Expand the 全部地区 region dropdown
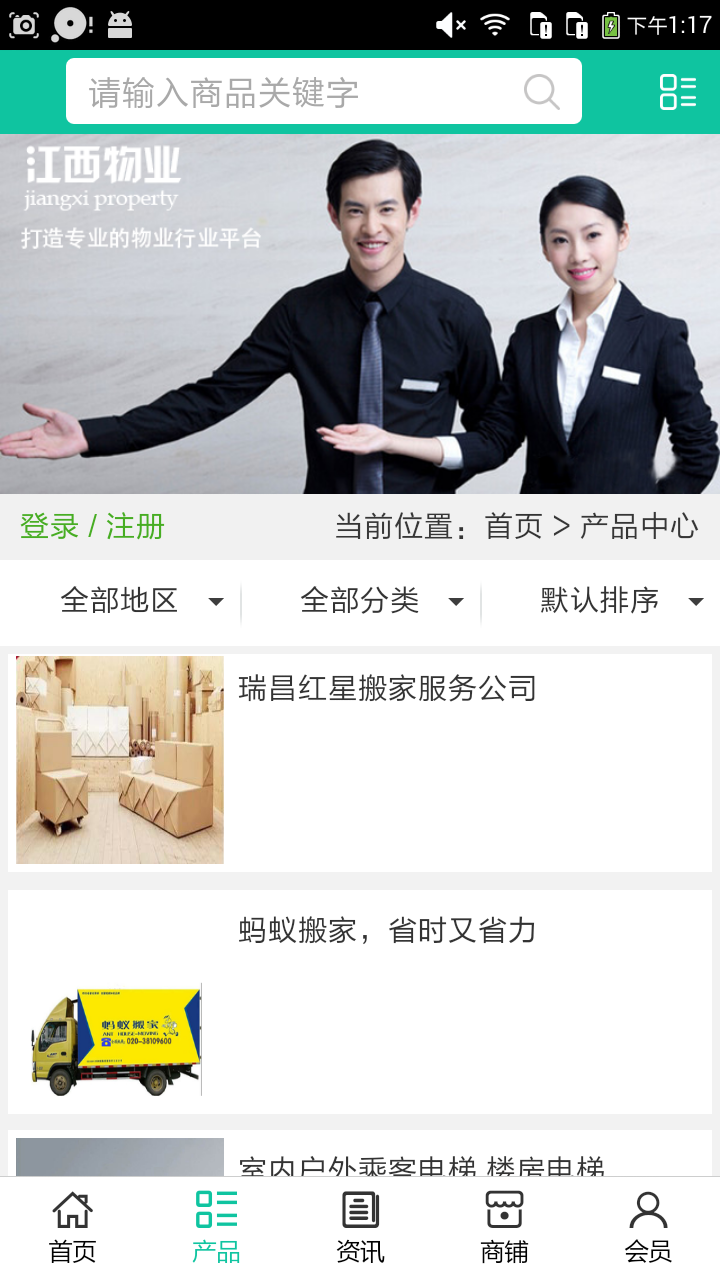Image resolution: width=720 pixels, height=1280 pixels. pos(140,601)
